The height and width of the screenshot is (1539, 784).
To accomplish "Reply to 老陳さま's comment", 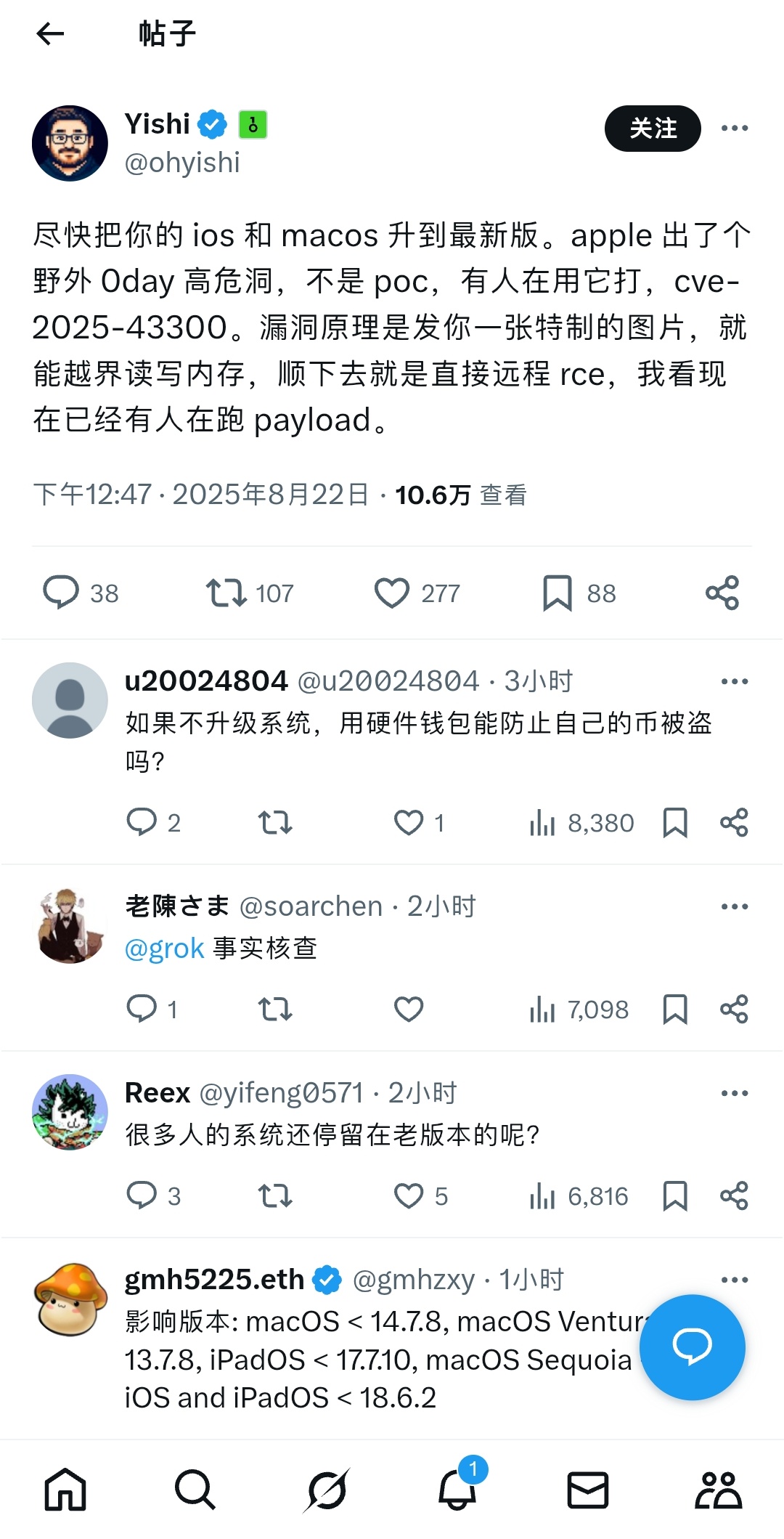I will (x=142, y=1009).
